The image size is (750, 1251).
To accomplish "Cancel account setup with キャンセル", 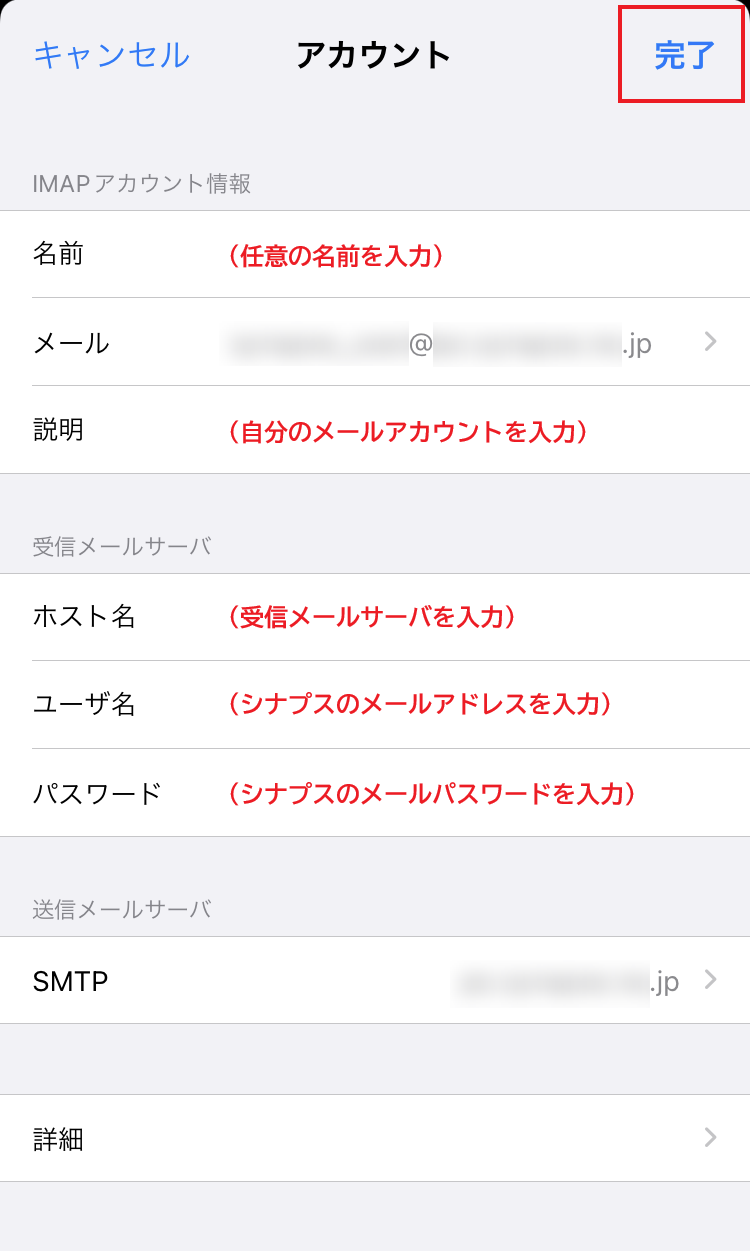I will 111,55.
